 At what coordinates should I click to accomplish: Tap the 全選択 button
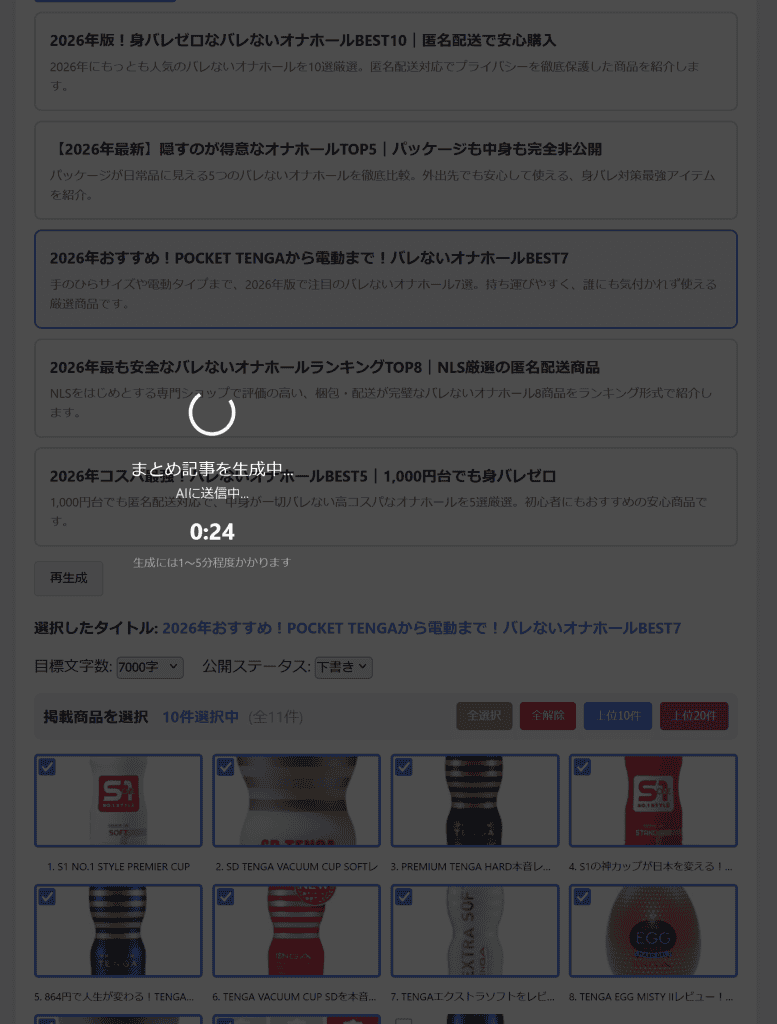tap(484, 716)
